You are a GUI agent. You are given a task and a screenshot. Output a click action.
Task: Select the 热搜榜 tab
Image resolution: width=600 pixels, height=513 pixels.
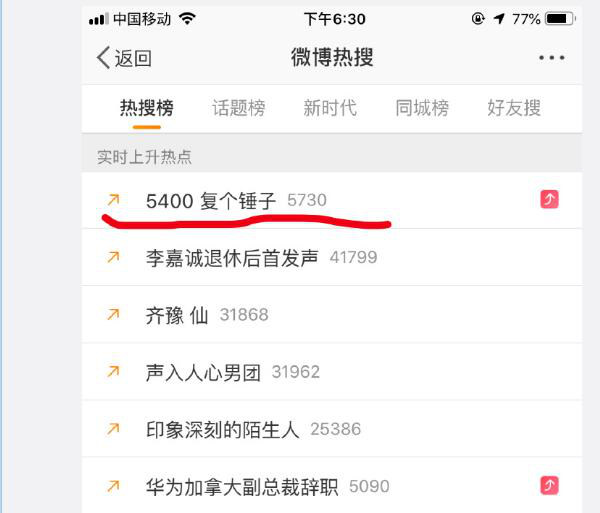146,108
